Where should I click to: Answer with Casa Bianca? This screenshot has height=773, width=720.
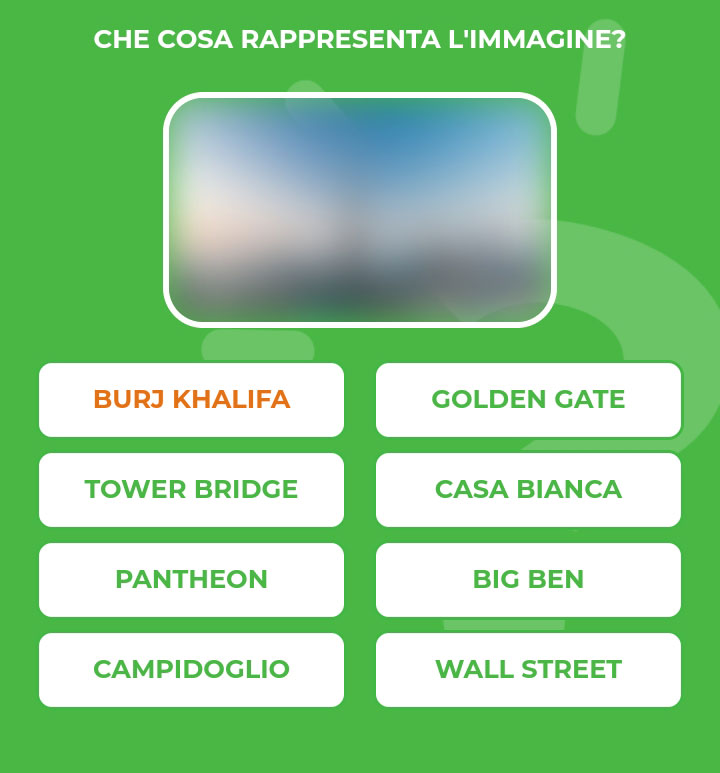(528, 490)
